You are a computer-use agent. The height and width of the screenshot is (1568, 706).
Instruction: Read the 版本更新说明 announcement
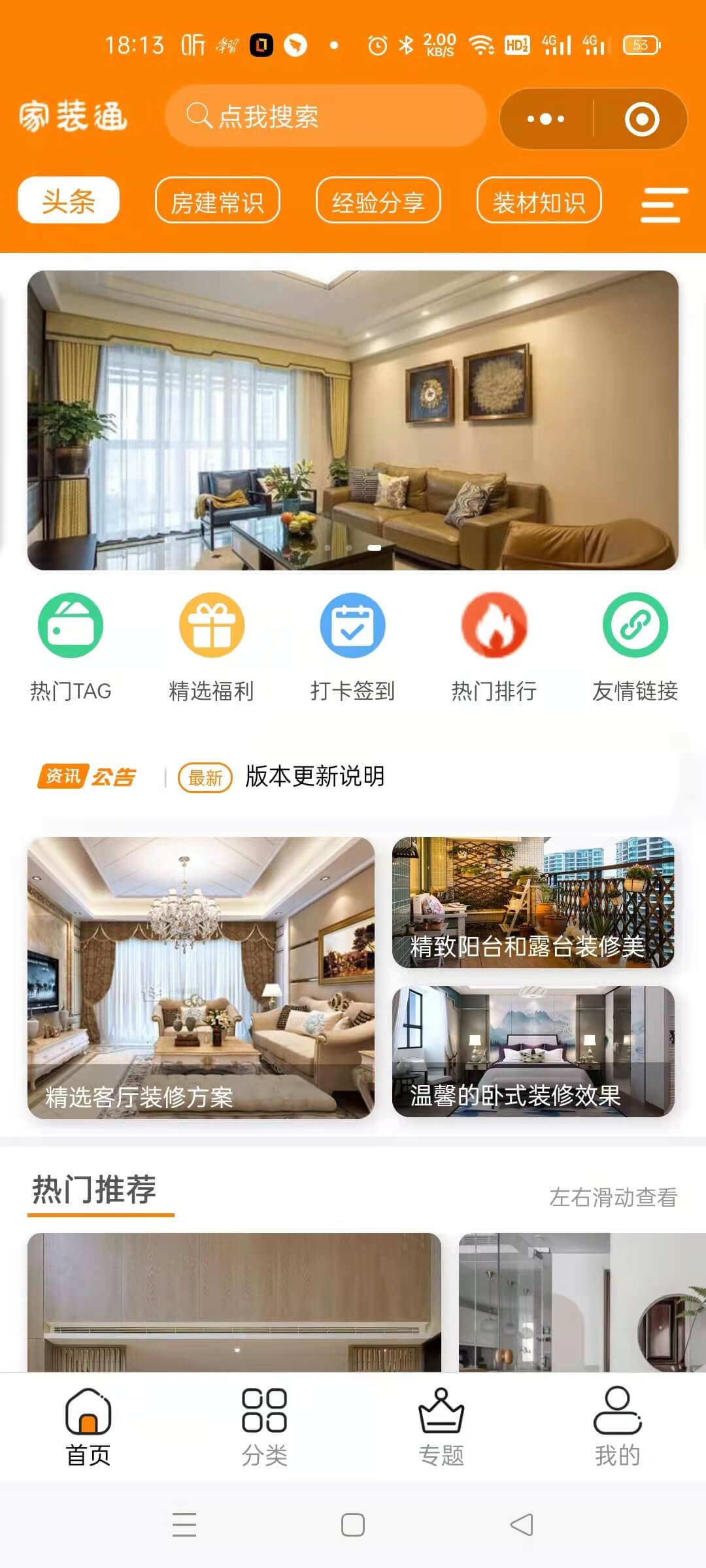point(314,776)
